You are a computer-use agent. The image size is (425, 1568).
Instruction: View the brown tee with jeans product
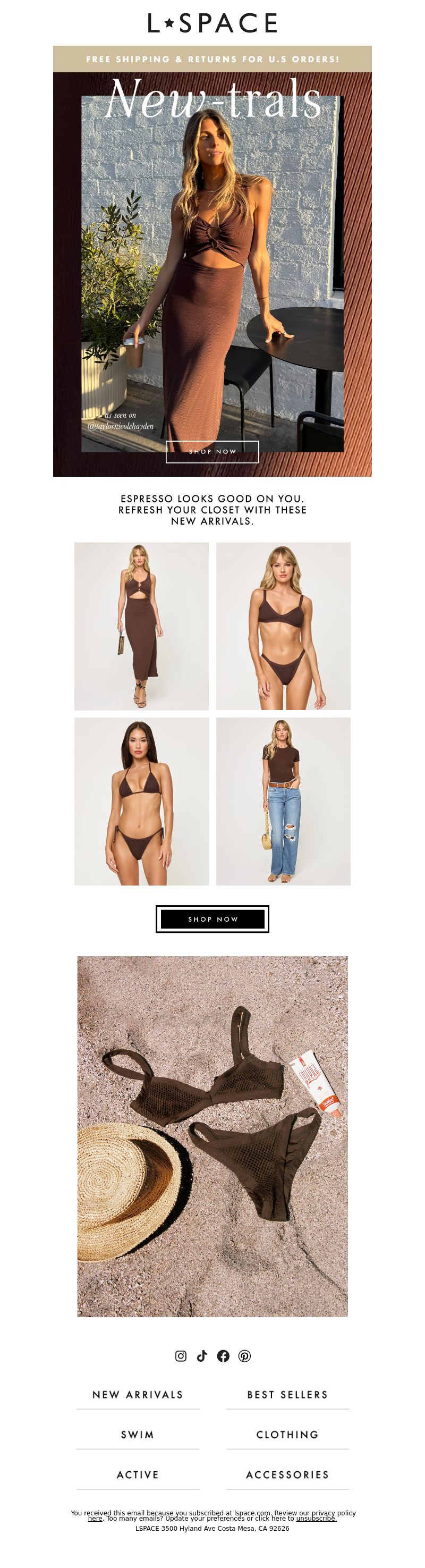(283, 801)
